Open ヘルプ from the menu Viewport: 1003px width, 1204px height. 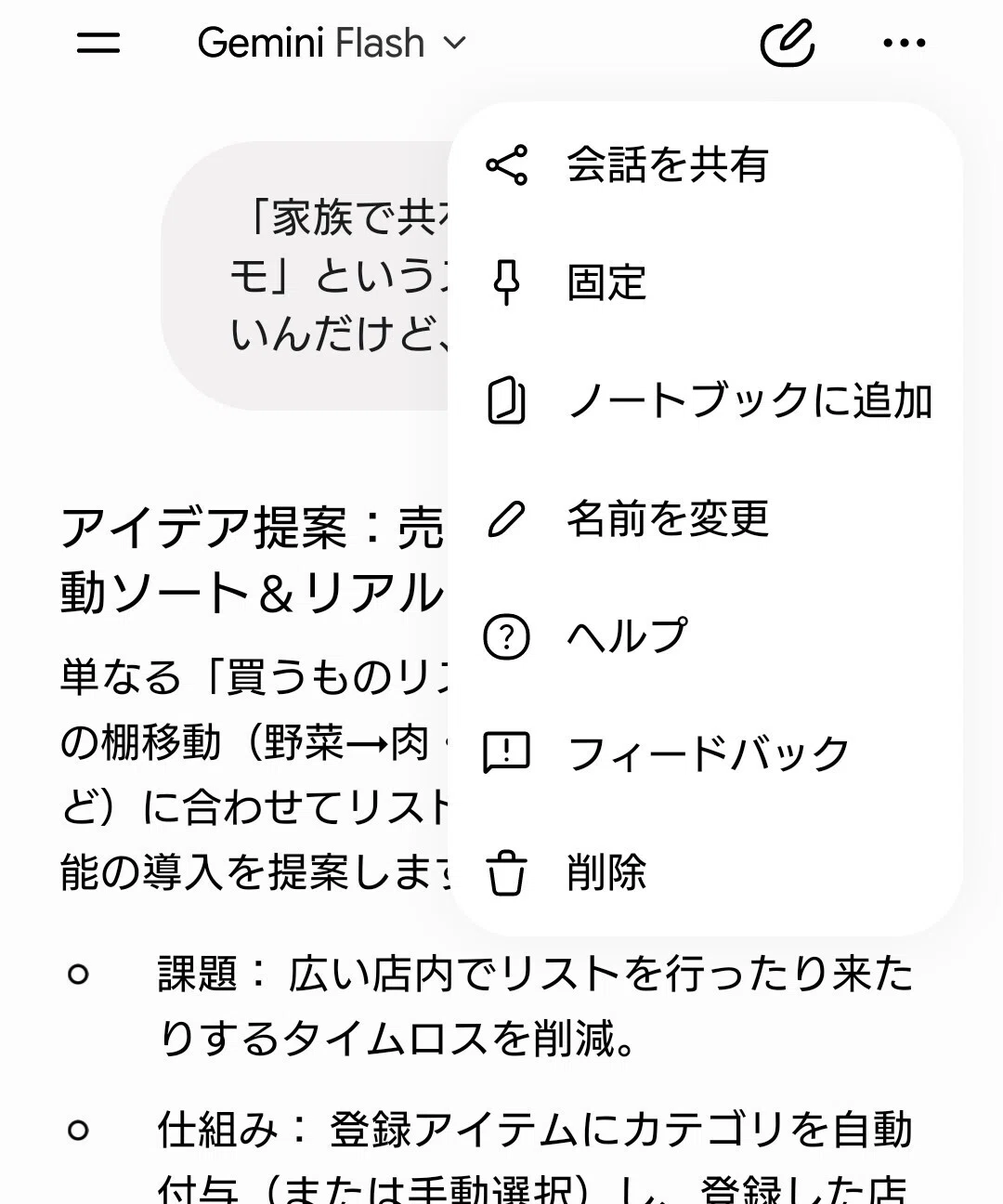tap(705, 636)
